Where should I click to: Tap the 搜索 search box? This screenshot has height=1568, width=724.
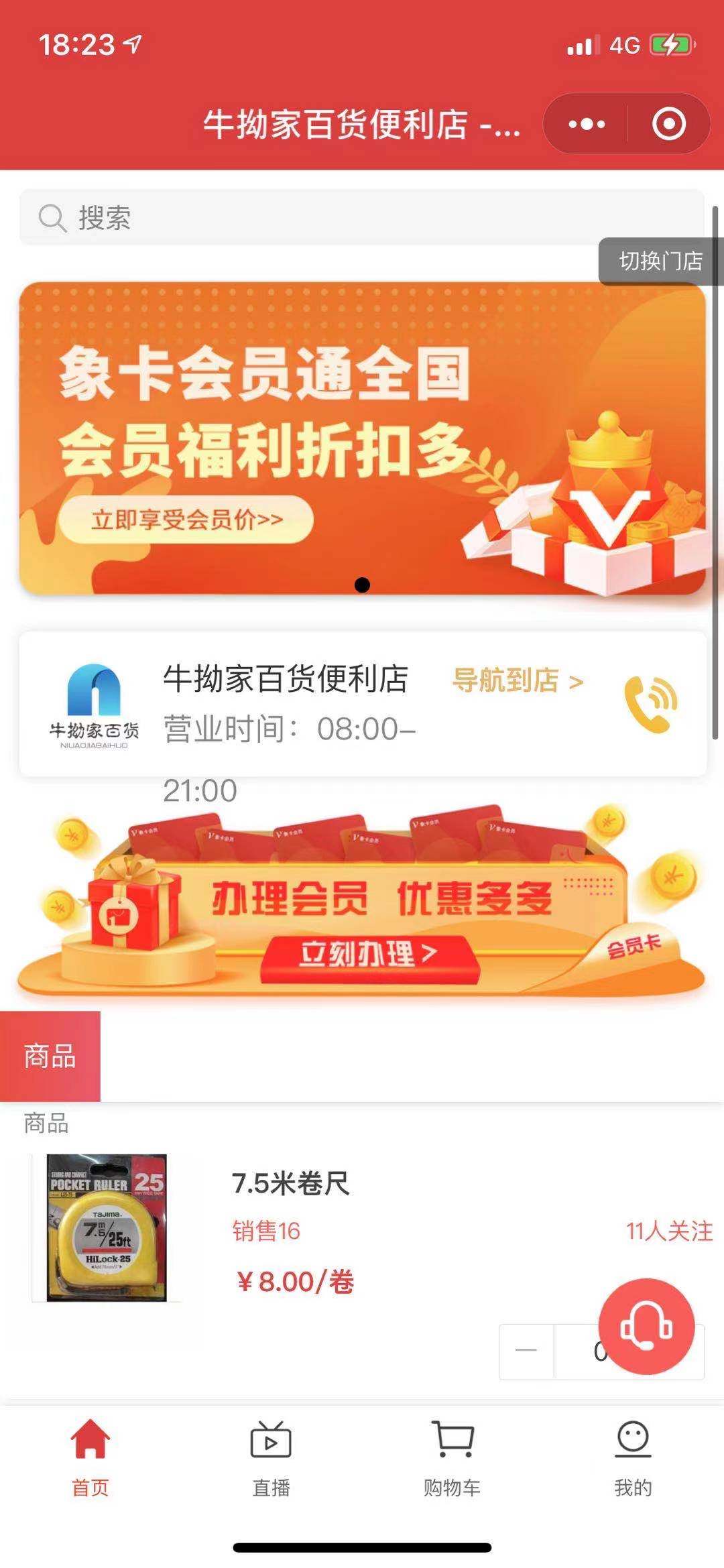362,217
